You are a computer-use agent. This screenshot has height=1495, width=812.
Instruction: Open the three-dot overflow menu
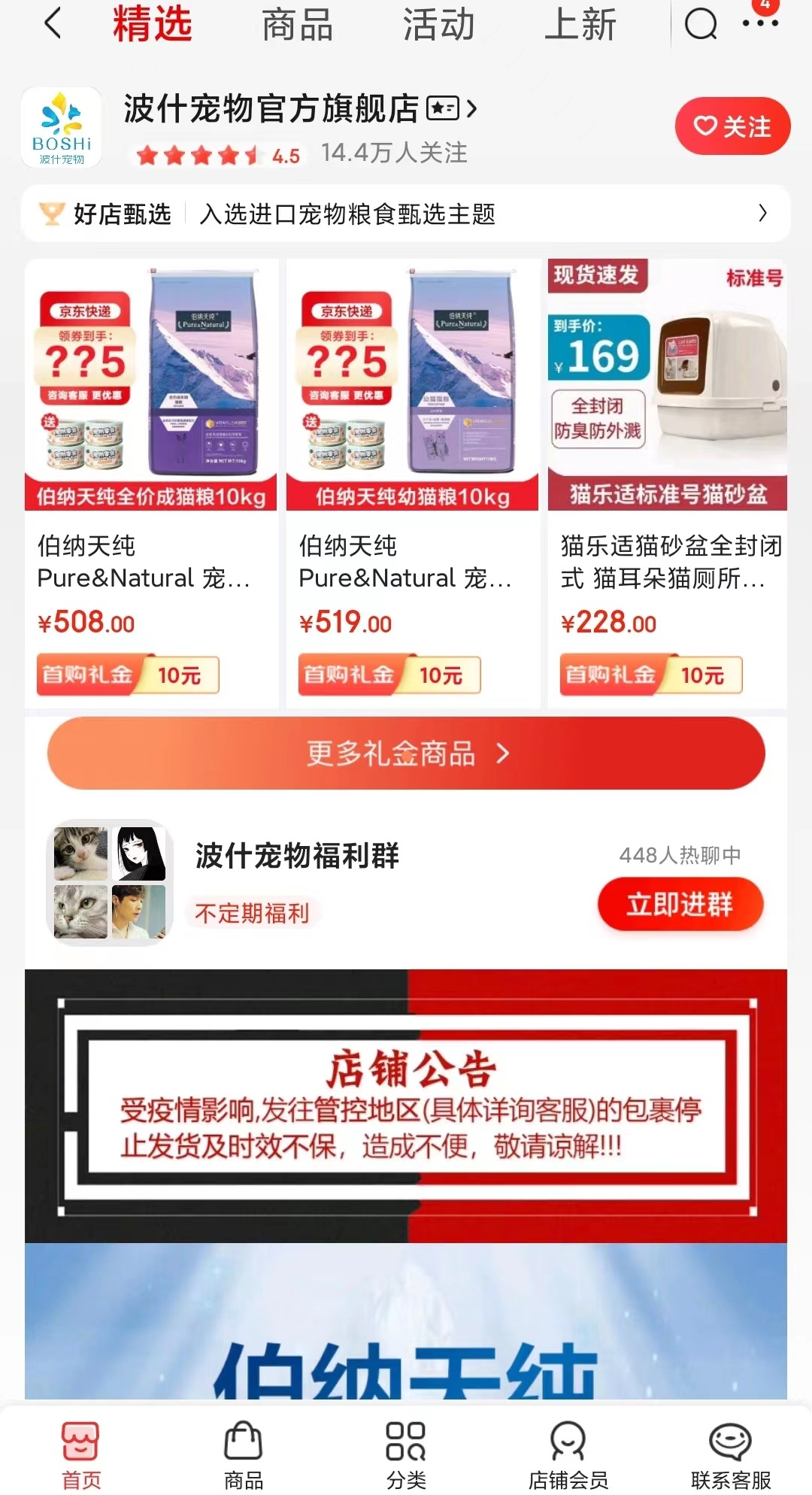760,23
